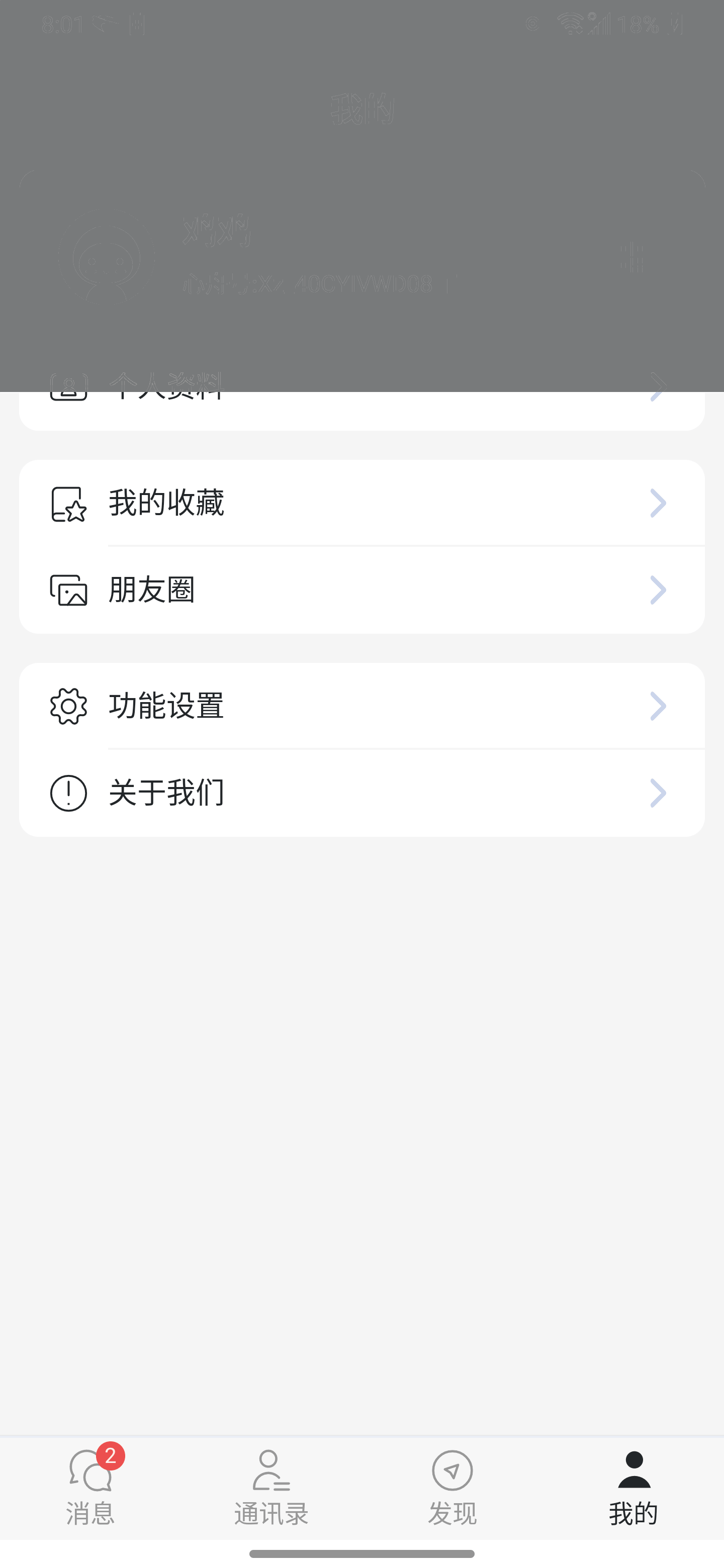Open 我的收藏 favorites
The height and width of the screenshot is (1568, 724).
coord(361,504)
